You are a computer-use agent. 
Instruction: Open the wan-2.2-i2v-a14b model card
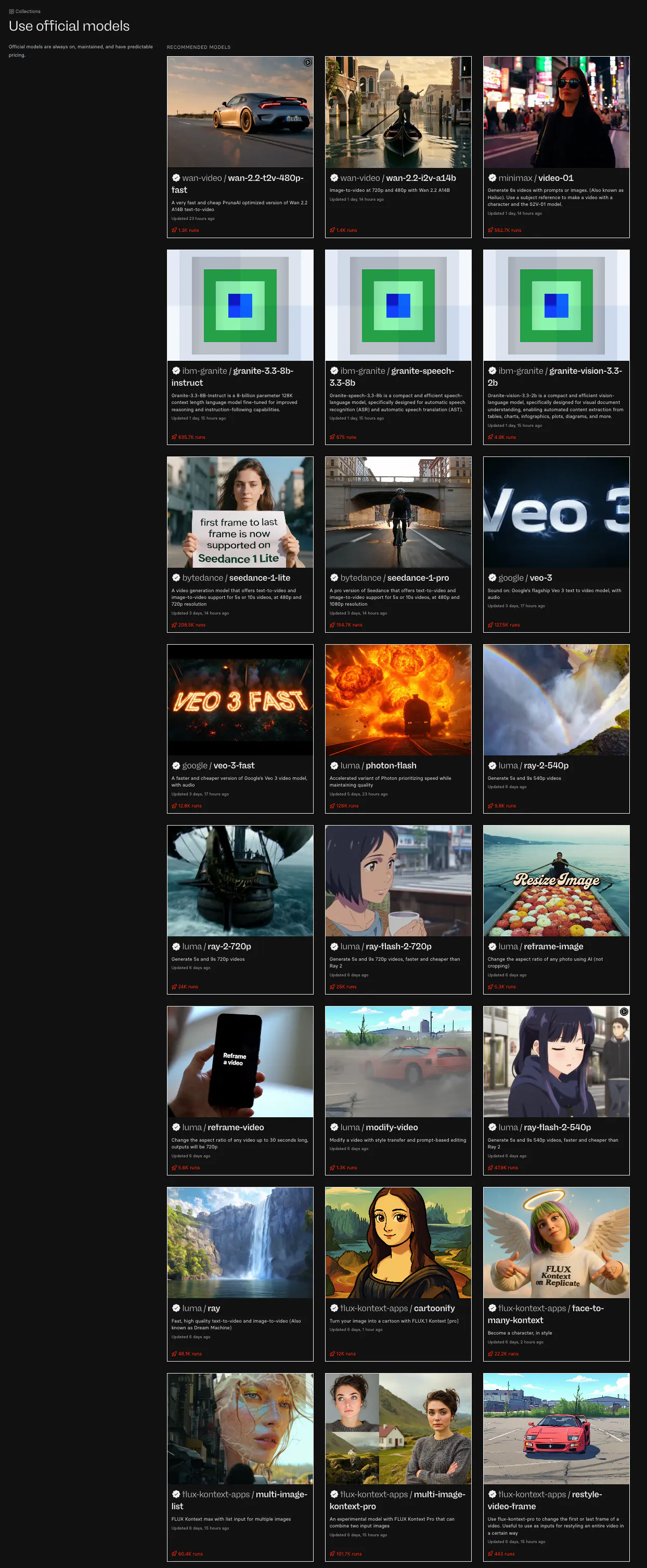pos(398,147)
